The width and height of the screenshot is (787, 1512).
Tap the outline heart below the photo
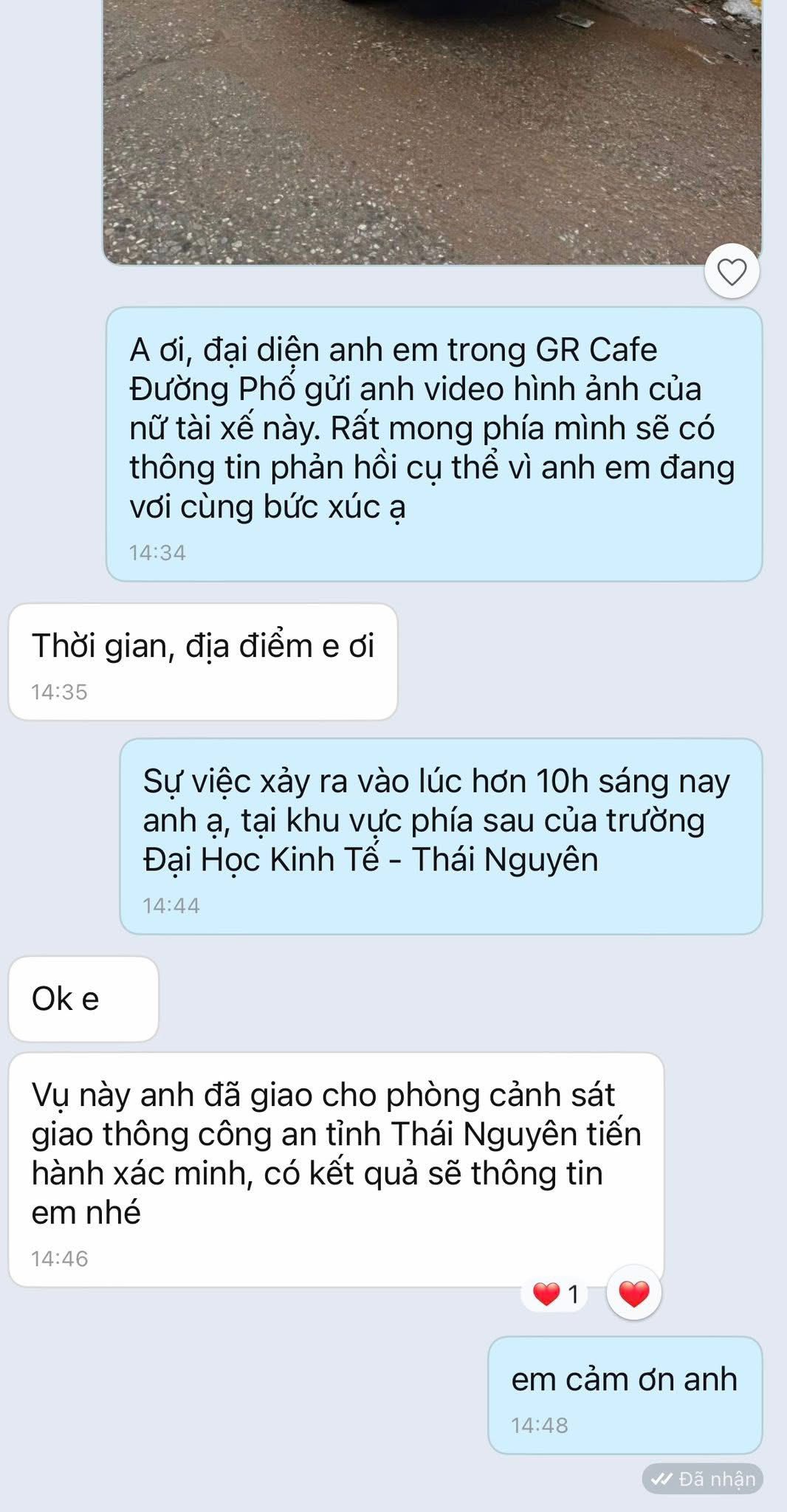click(732, 272)
